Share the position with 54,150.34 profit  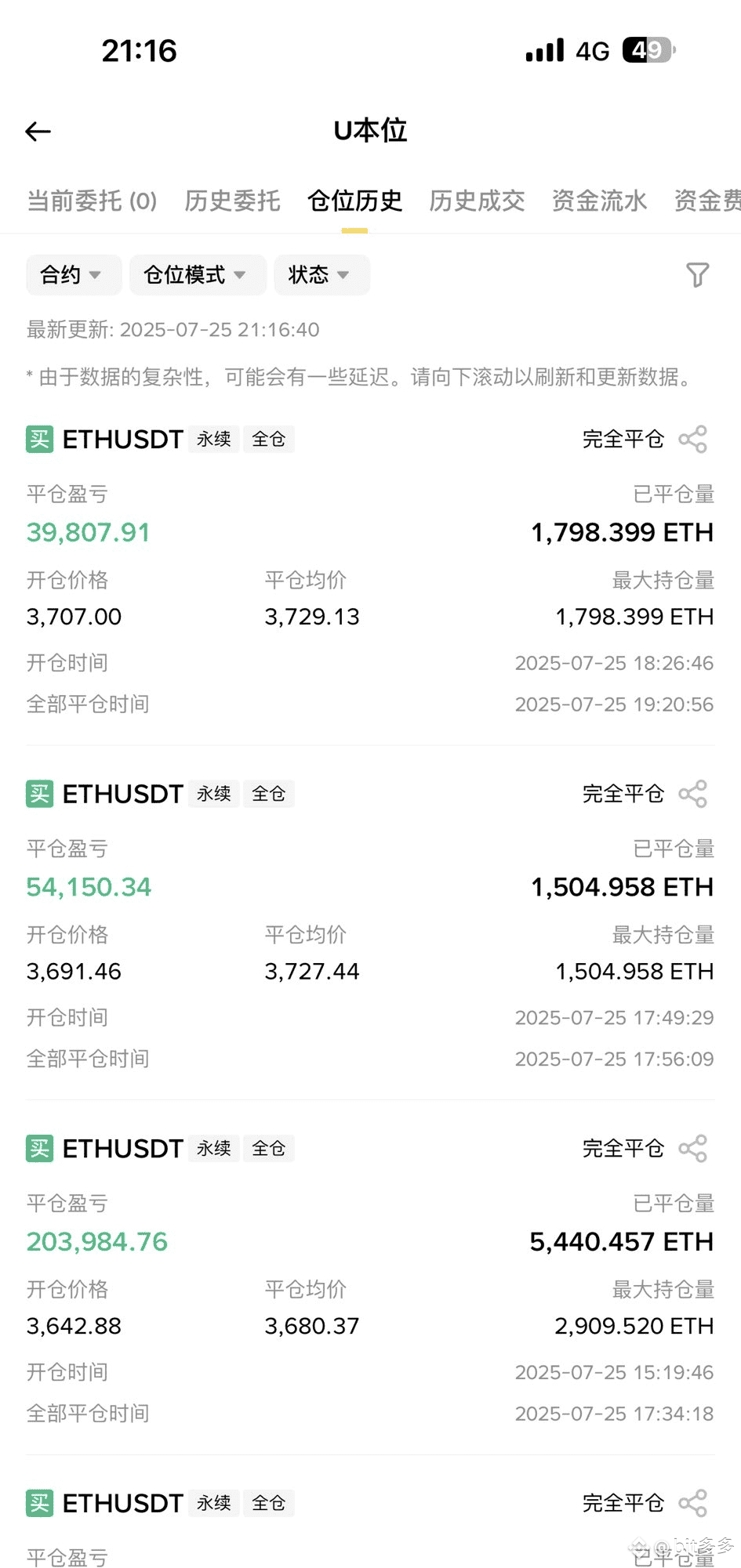coord(693,794)
